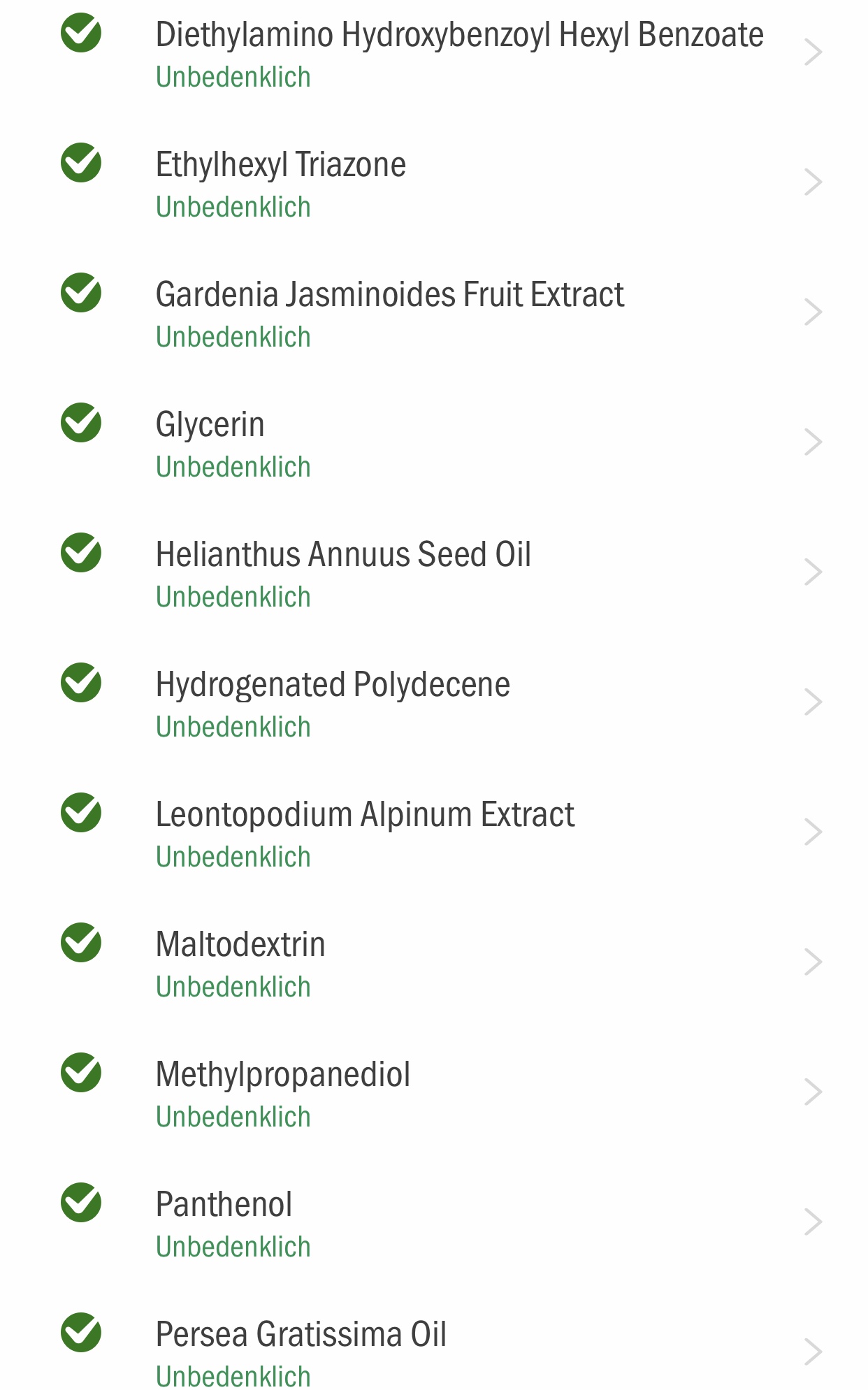The width and height of the screenshot is (868, 1390).
Task: View Methylpropanediol ingredient details
Action: pyautogui.click(x=434, y=1093)
